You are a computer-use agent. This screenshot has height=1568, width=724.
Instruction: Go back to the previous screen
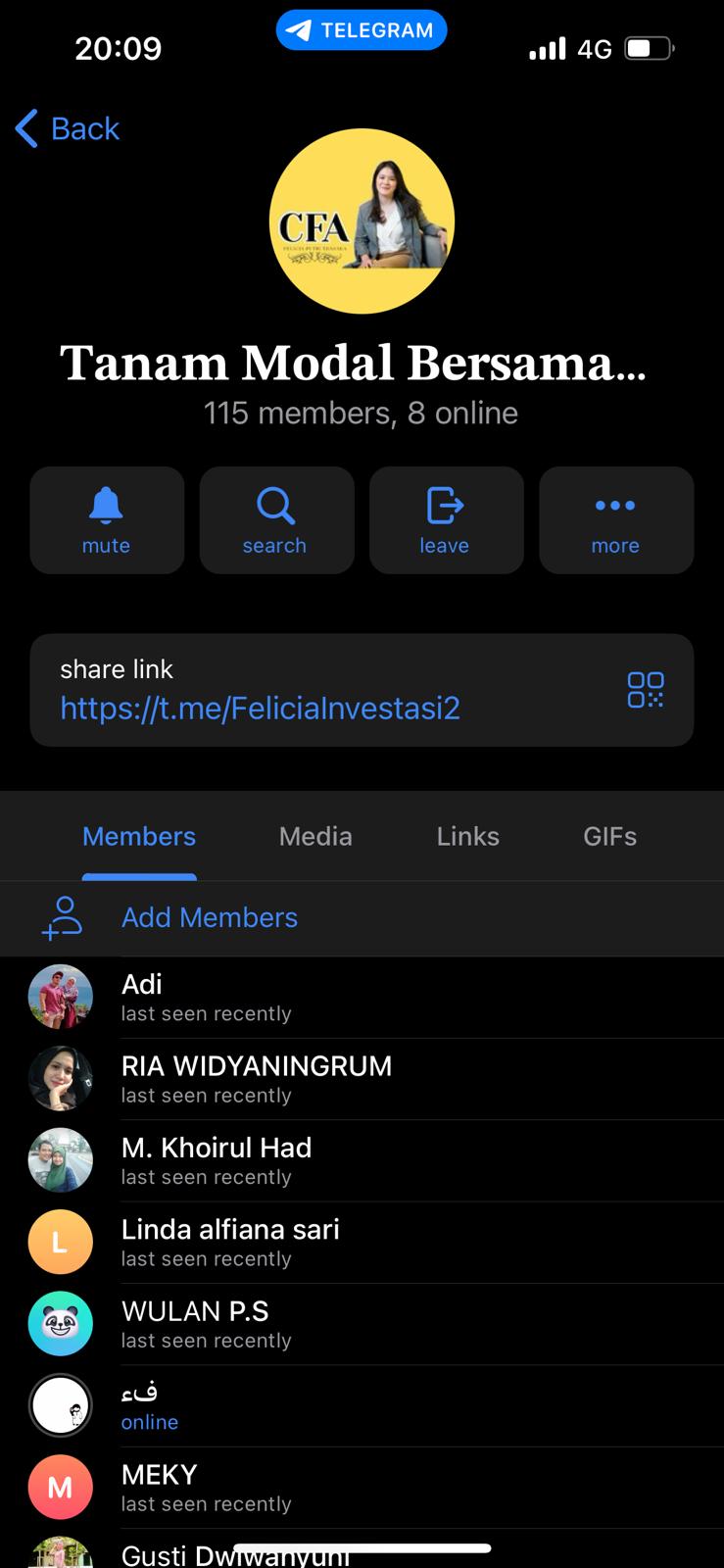coord(68,128)
